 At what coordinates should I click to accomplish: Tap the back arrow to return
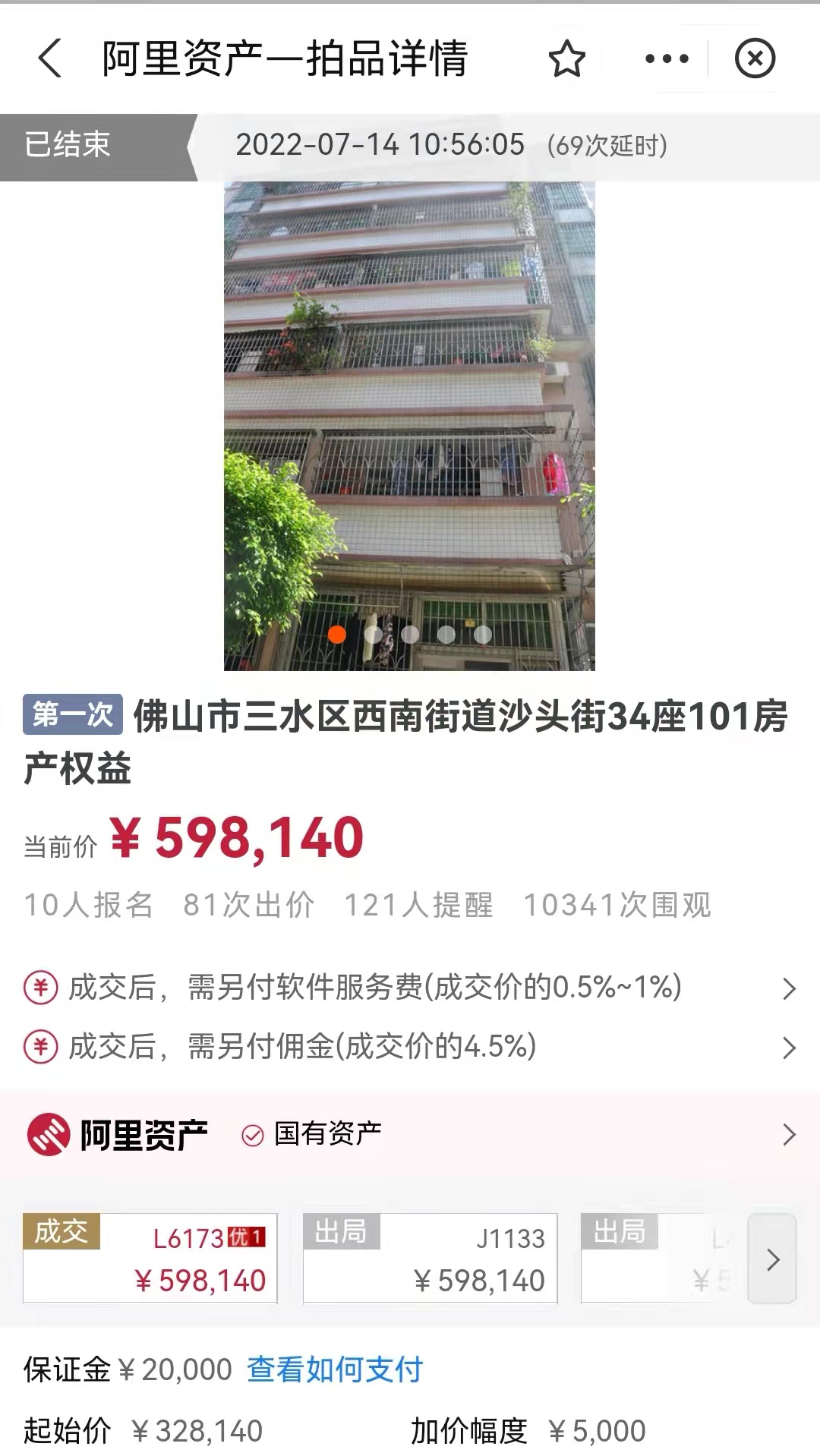click(x=50, y=59)
